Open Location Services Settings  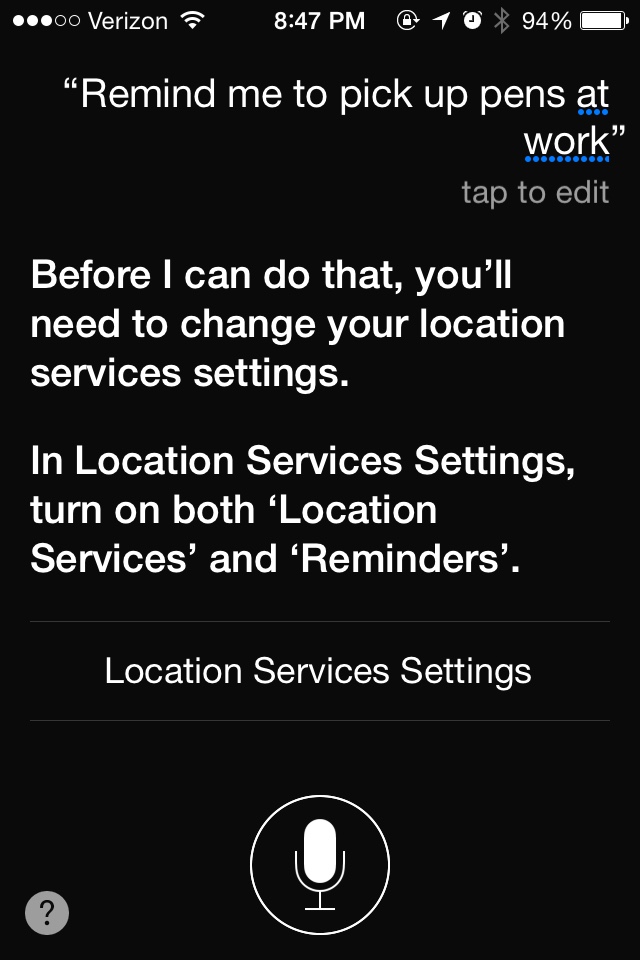318,671
